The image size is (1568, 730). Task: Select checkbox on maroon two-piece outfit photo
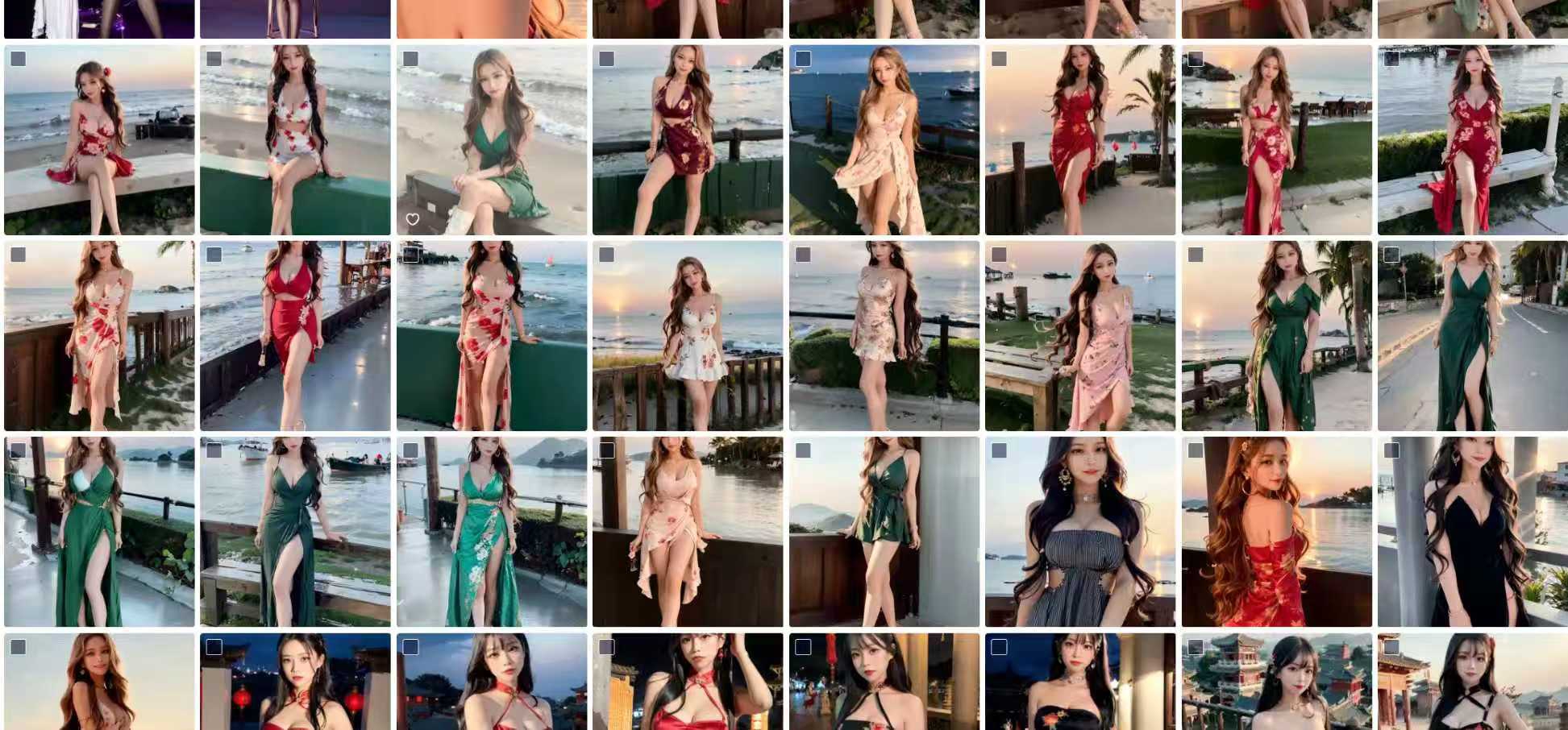(607, 59)
